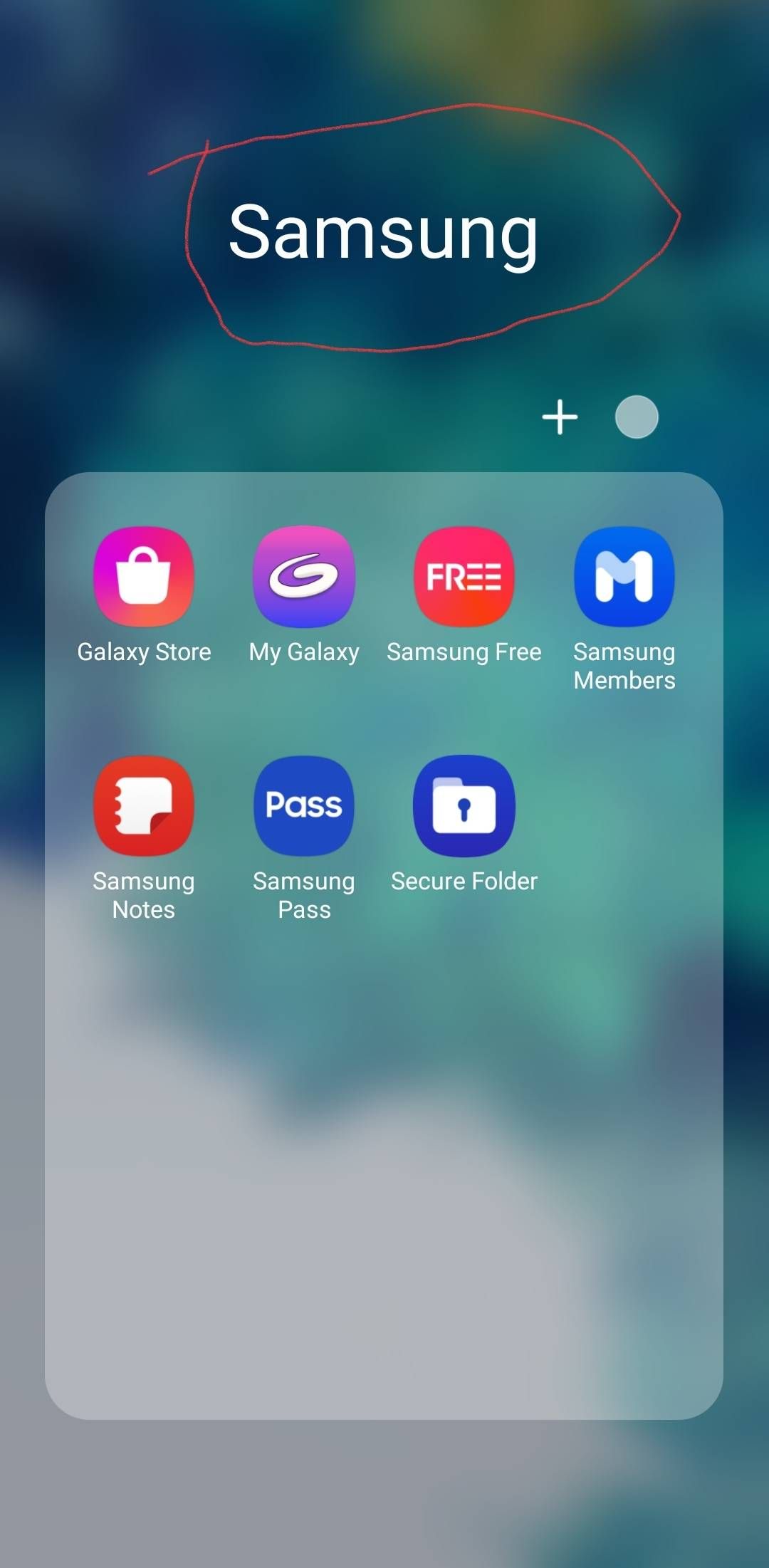
Task: Launch Samsung Notes
Action: (145, 805)
